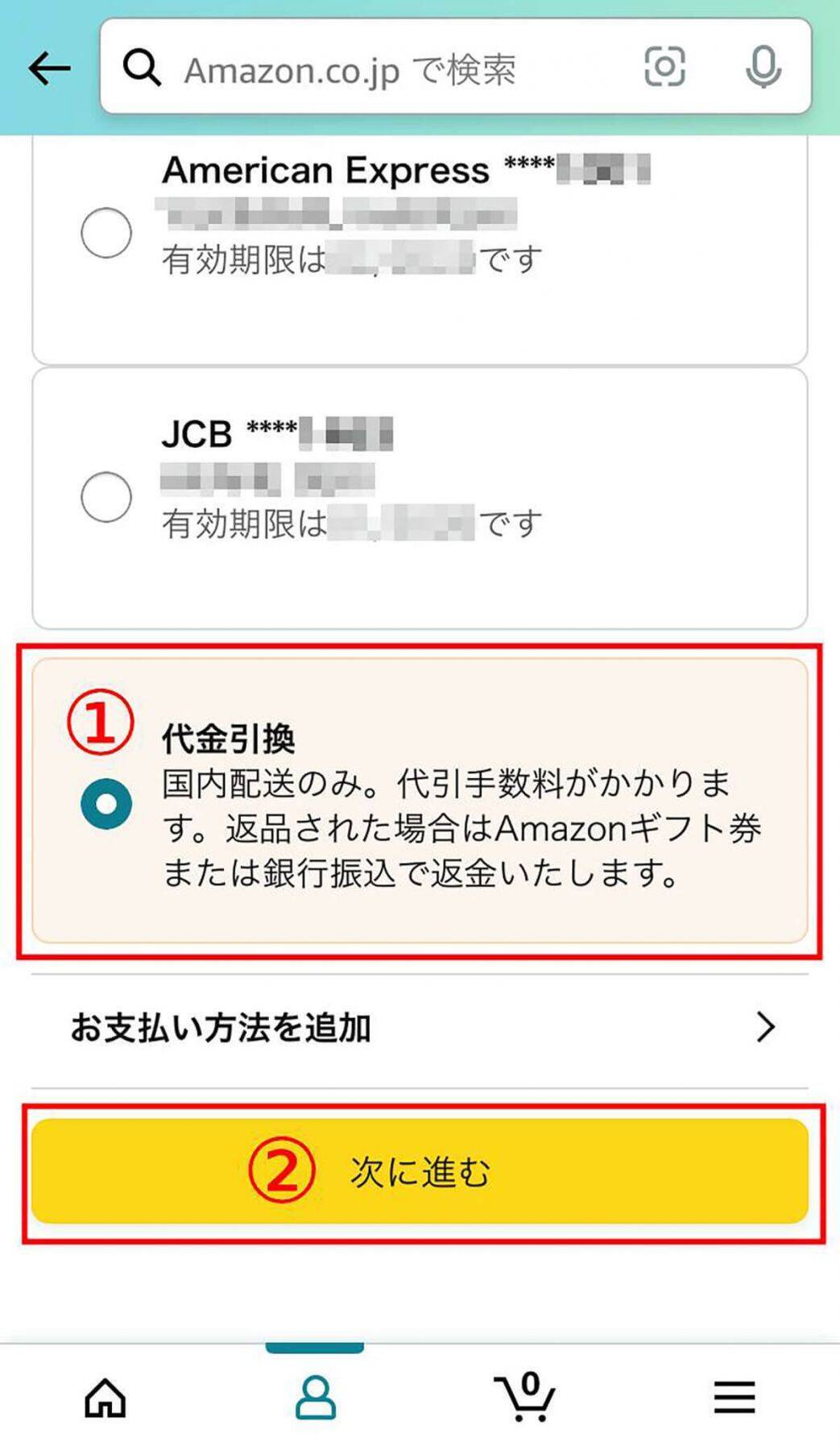840x1450 pixels.
Task: Switch to the Home tab
Action: (x=106, y=1397)
